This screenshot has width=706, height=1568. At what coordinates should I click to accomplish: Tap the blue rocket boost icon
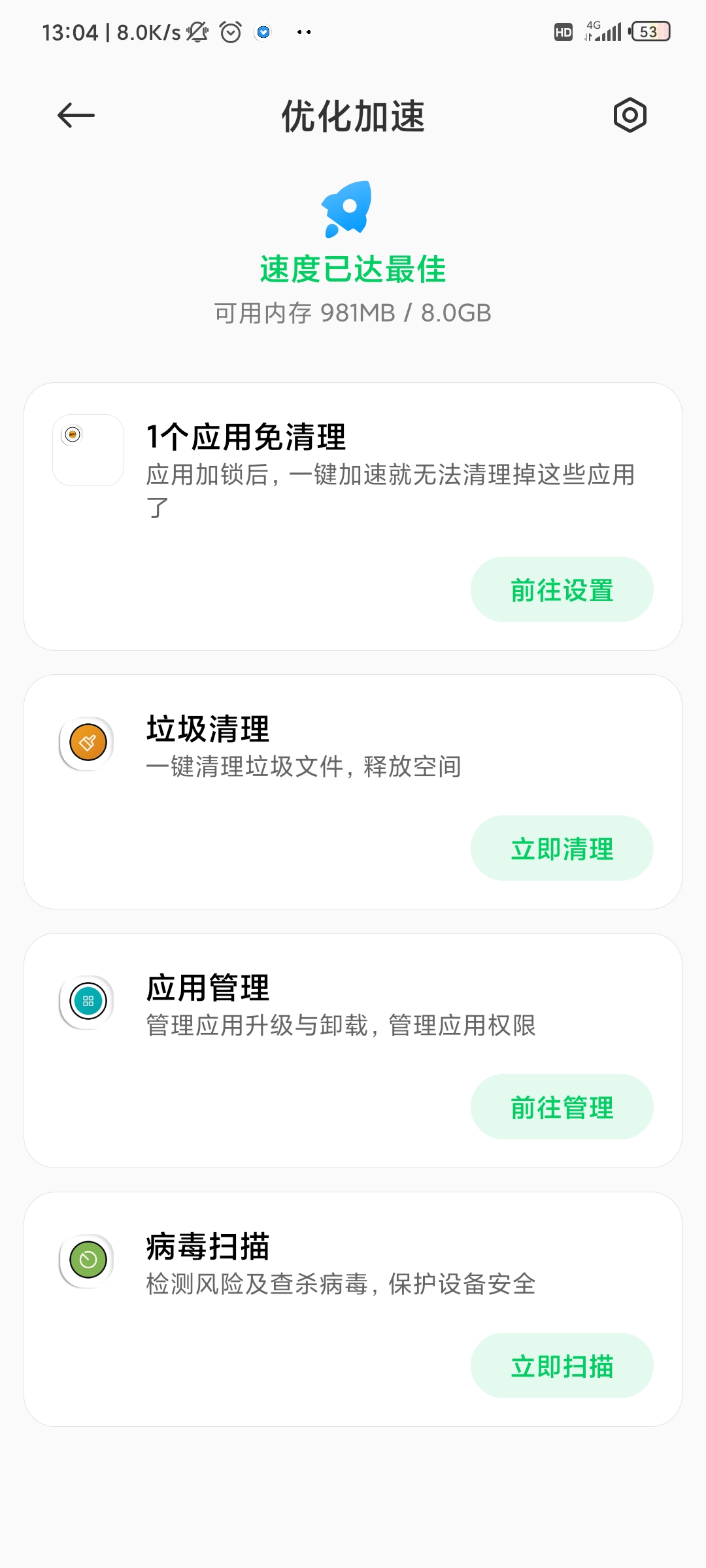(x=347, y=209)
